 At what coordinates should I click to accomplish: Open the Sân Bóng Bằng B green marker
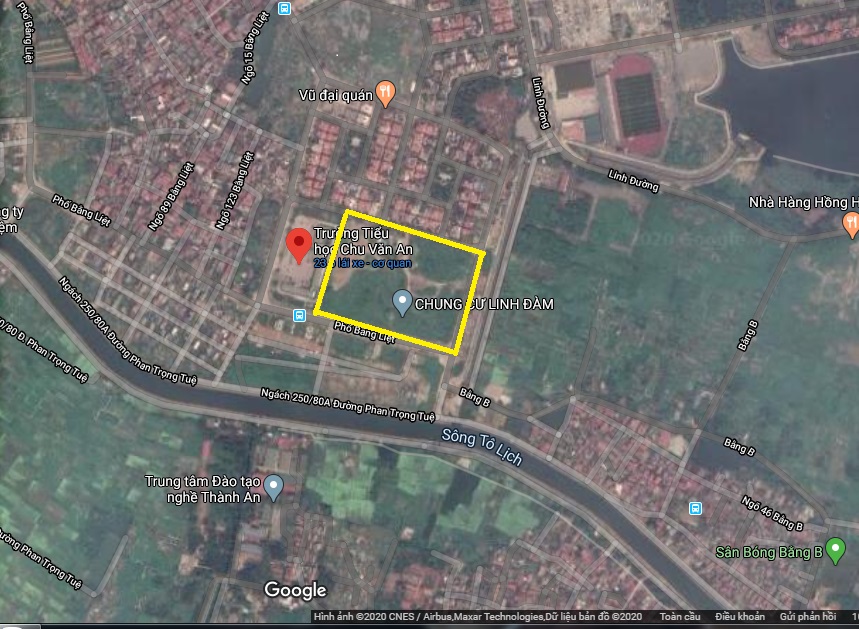(x=836, y=550)
